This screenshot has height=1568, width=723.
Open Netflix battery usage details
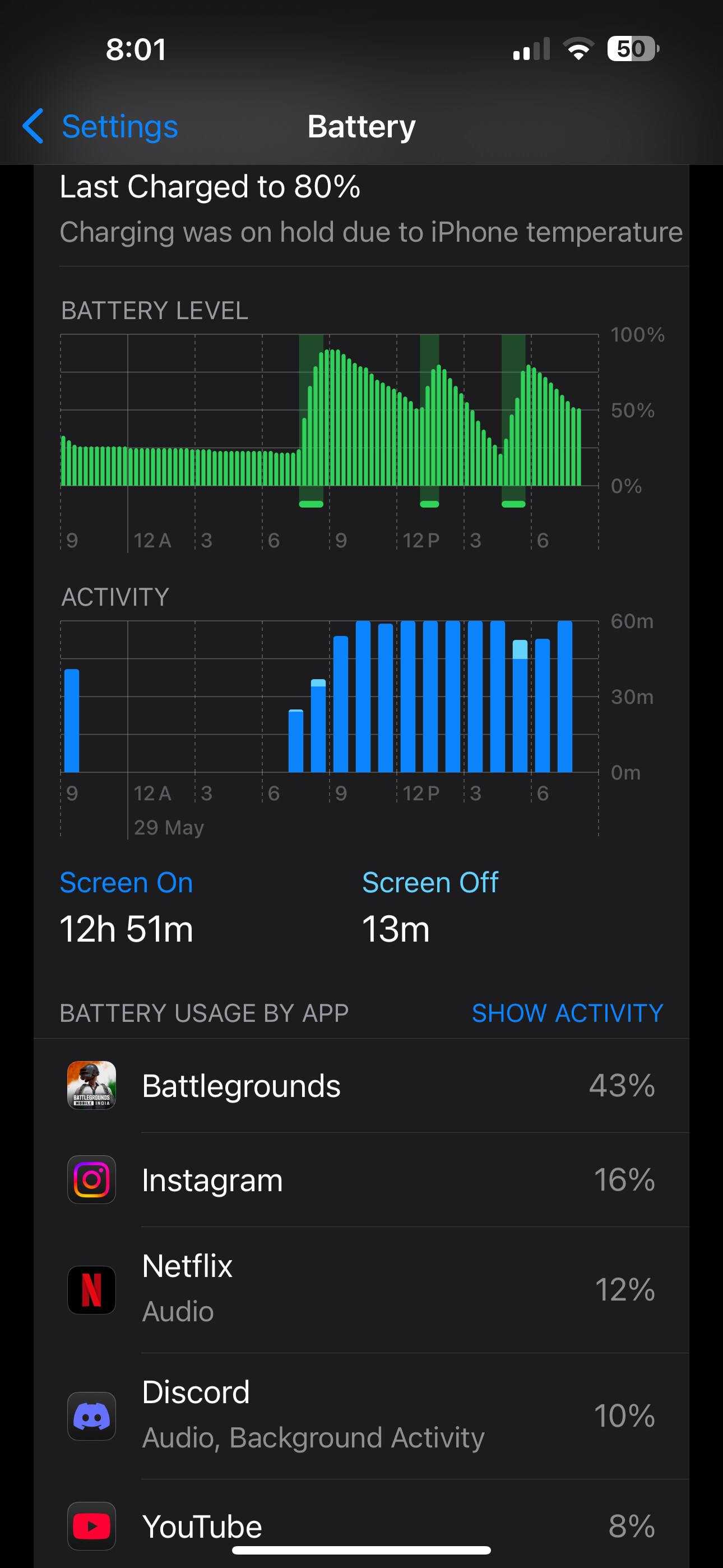361,1289
